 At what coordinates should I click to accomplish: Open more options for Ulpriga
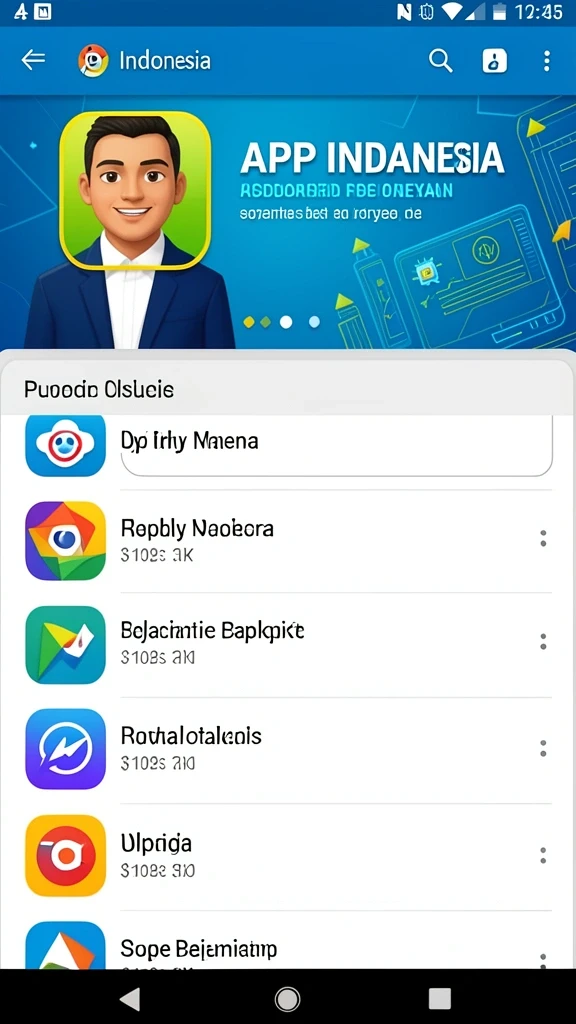[x=543, y=856]
